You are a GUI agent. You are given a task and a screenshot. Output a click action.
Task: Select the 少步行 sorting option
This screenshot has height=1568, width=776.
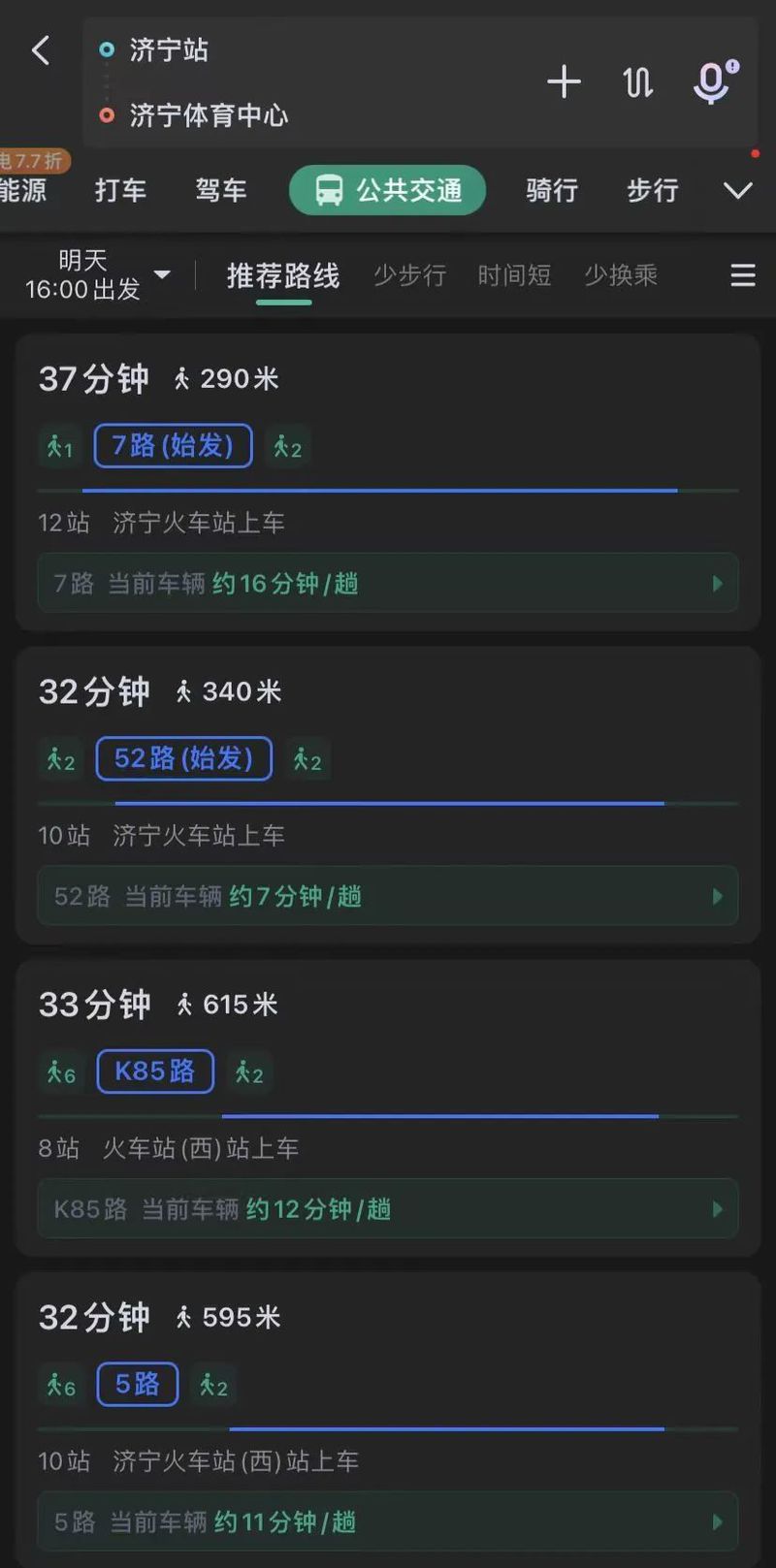(x=408, y=275)
